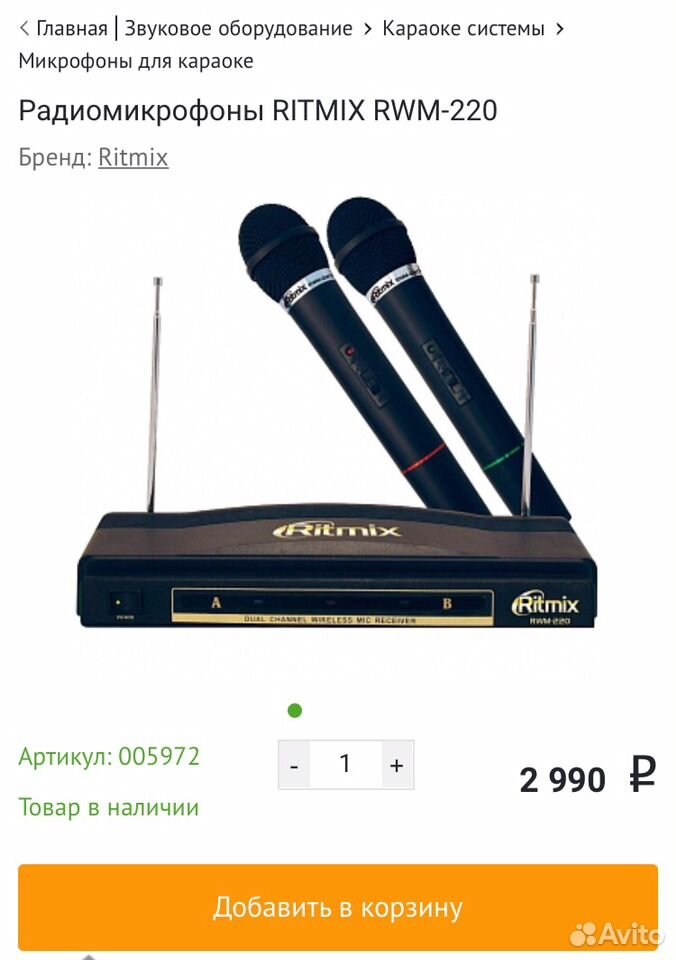Image resolution: width=676 pixels, height=960 pixels.
Task: Tap Добавить в корзину button
Action: coord(338,907)
